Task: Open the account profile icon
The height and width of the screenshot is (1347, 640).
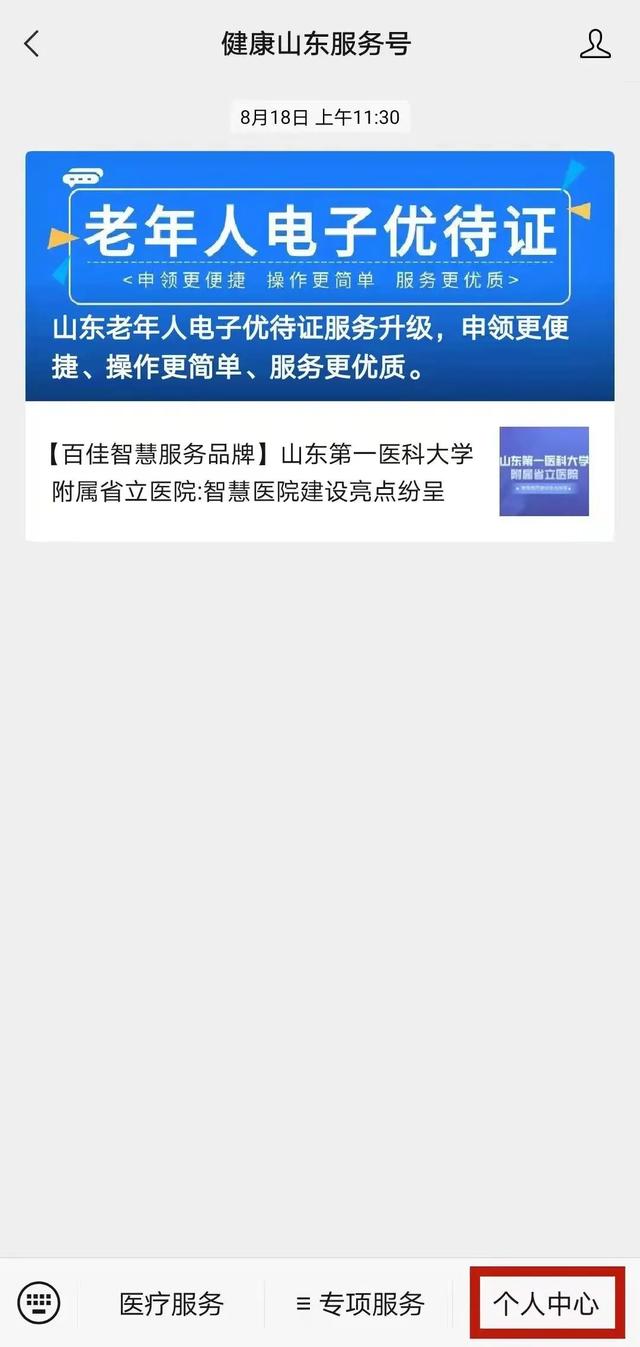Action: (595, 44)
